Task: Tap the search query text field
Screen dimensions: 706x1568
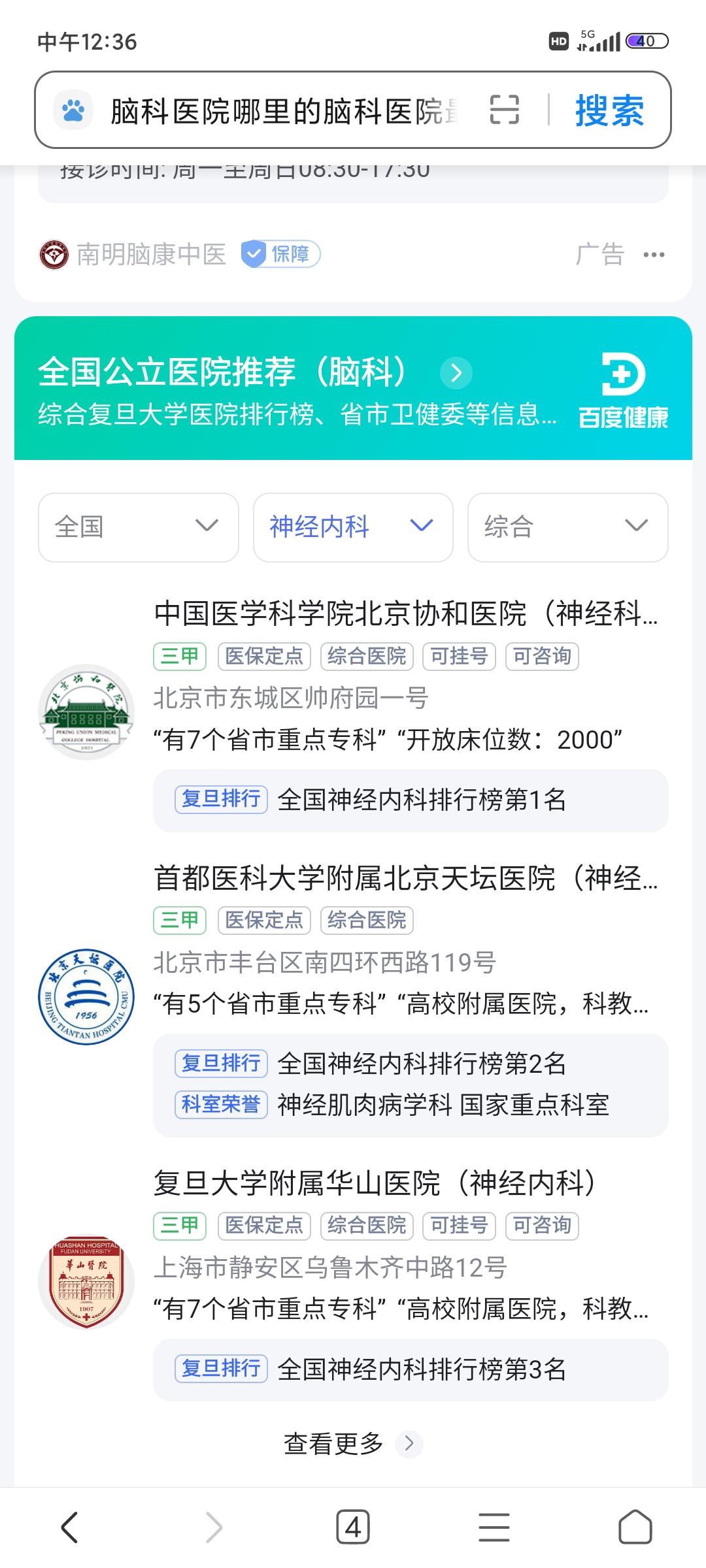Action: [284, 110]
